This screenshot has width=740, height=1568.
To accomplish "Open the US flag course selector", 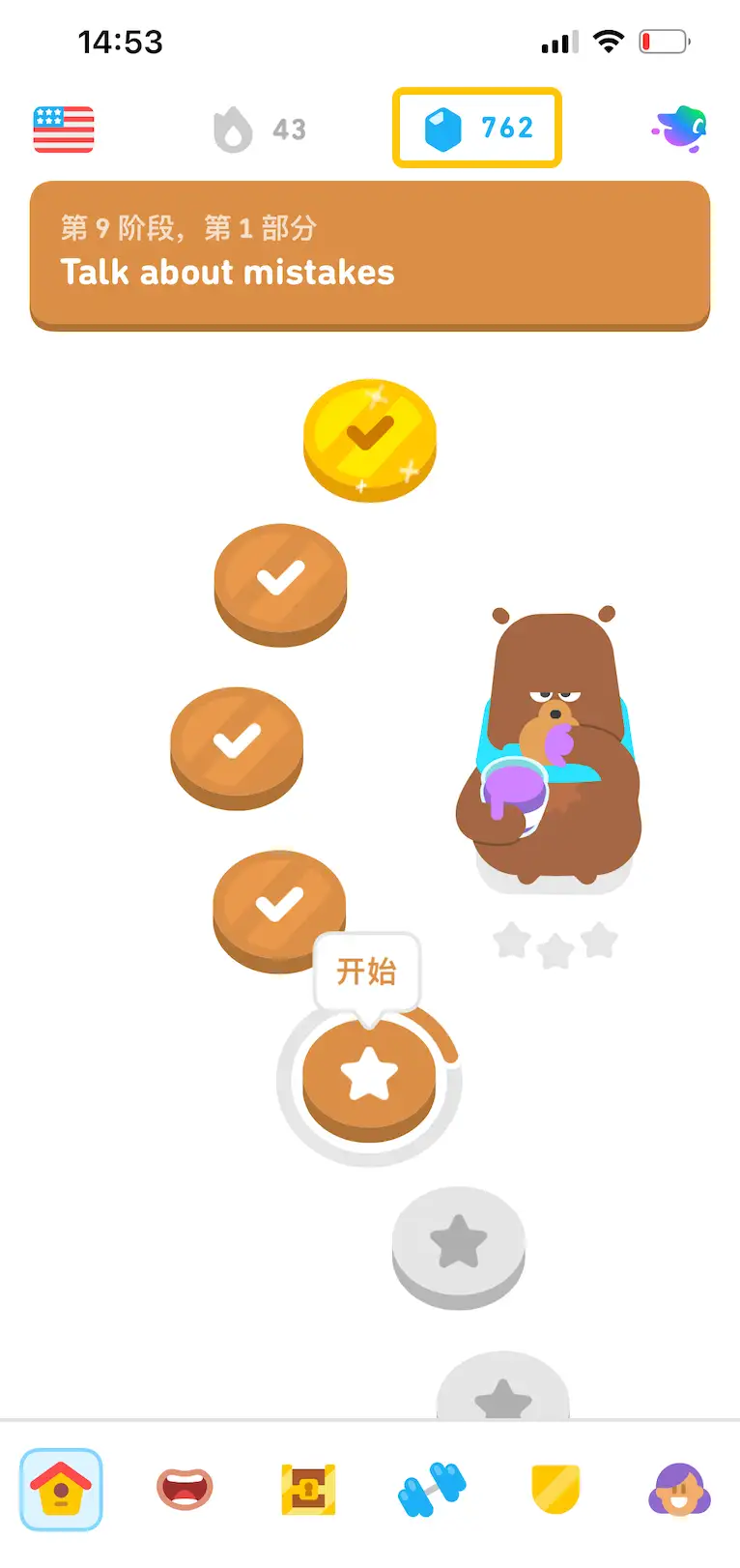I will click(64, 130).
